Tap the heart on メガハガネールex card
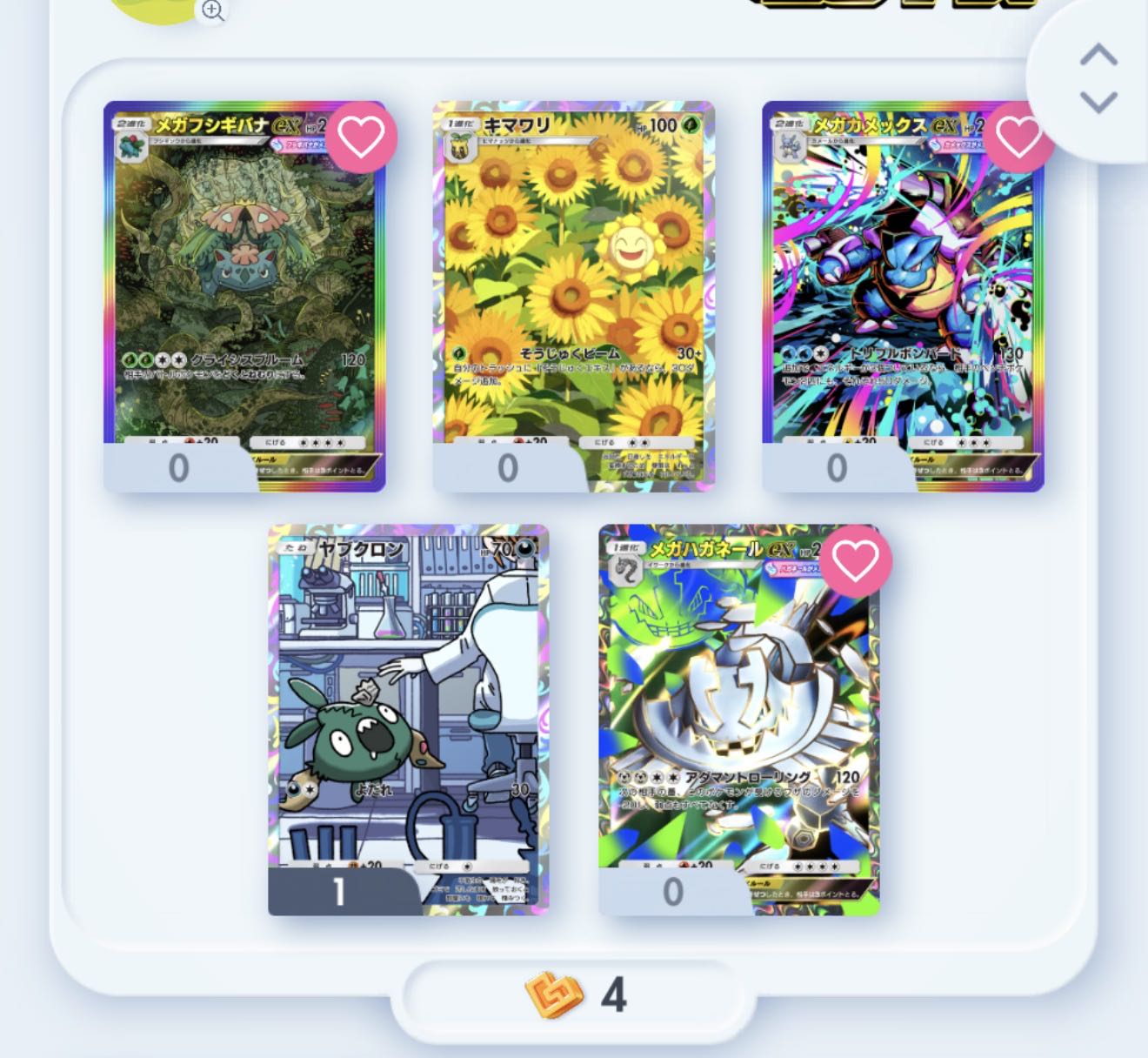 pyautogui.click(x=856, y=559)
